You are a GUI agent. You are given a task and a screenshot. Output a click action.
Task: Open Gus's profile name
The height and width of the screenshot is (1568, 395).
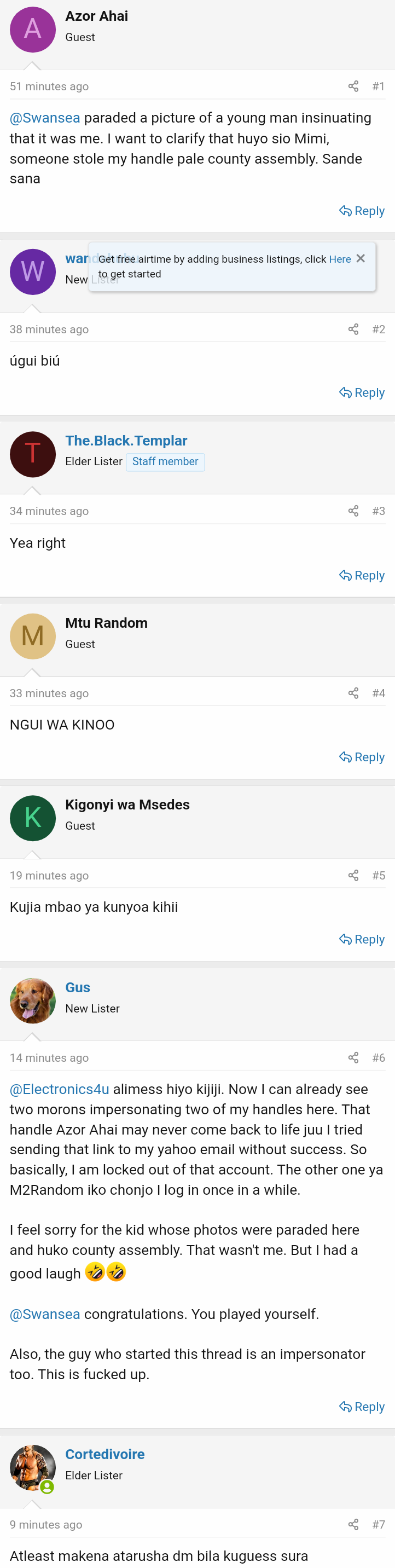coord(78,988)
